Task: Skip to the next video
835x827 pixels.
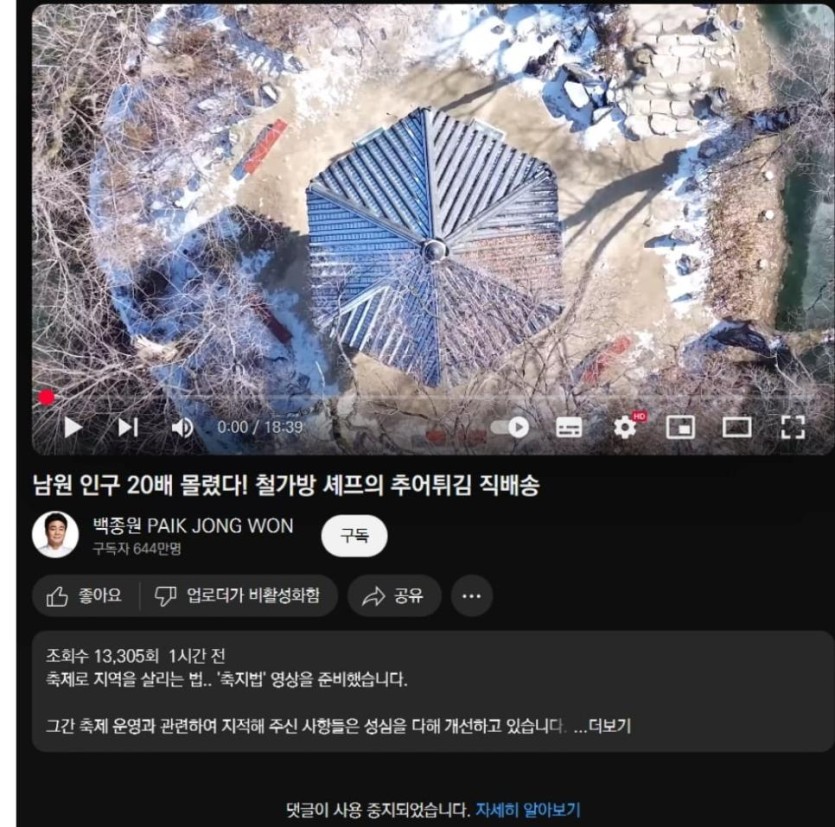Action: 128,427
